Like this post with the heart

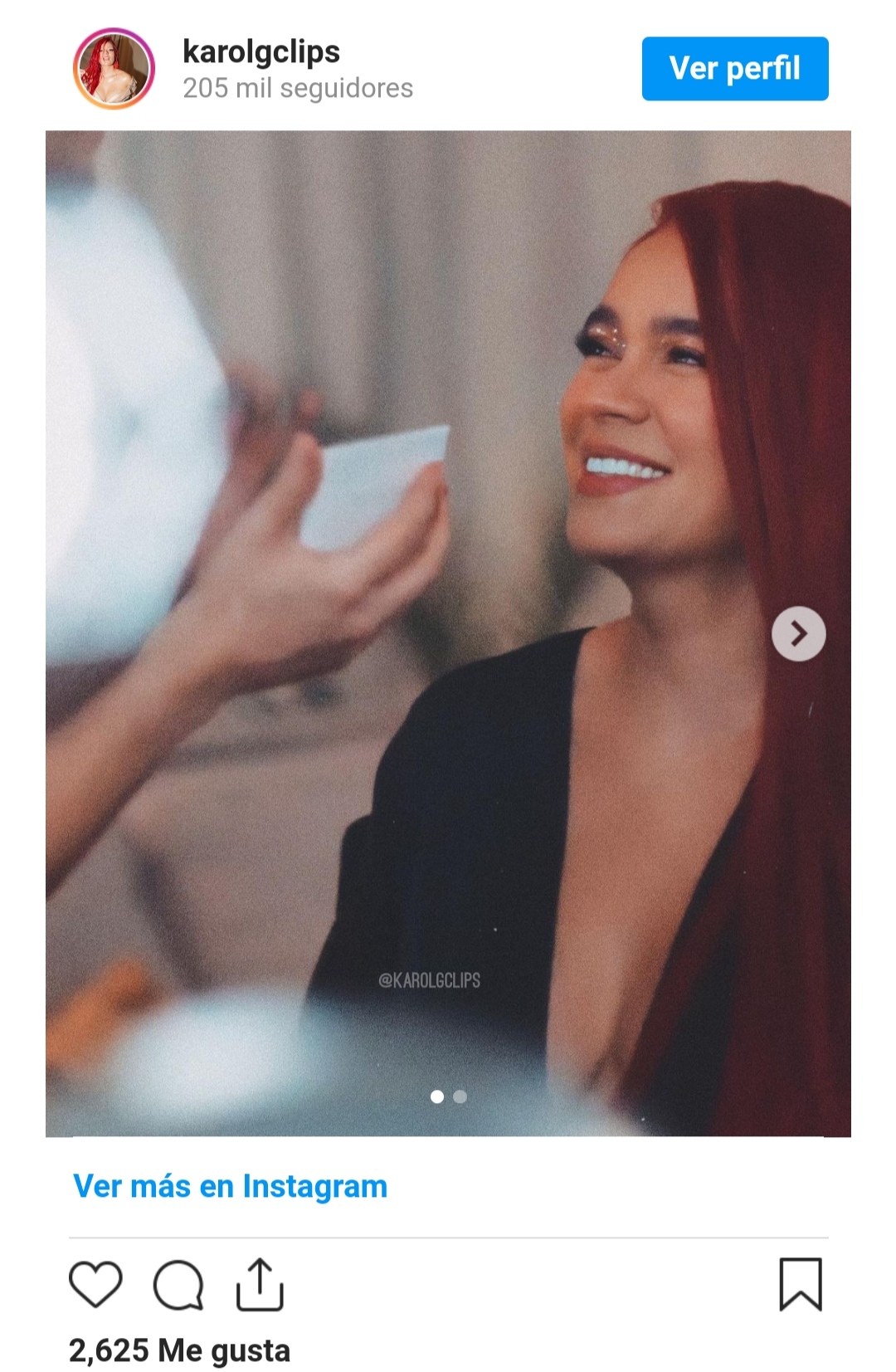pyautogui.click(x=95, y=1284)
